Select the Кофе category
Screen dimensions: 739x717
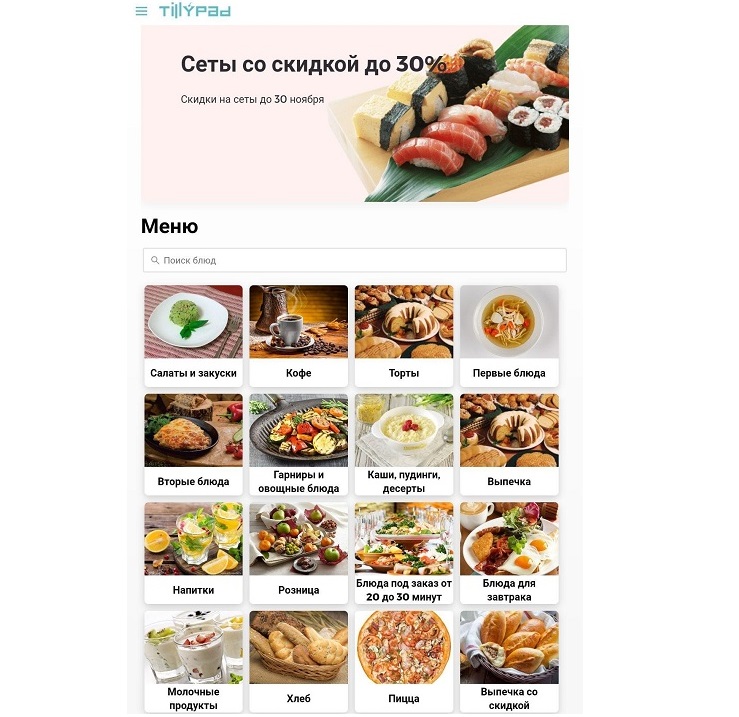[x=298, y=335]
